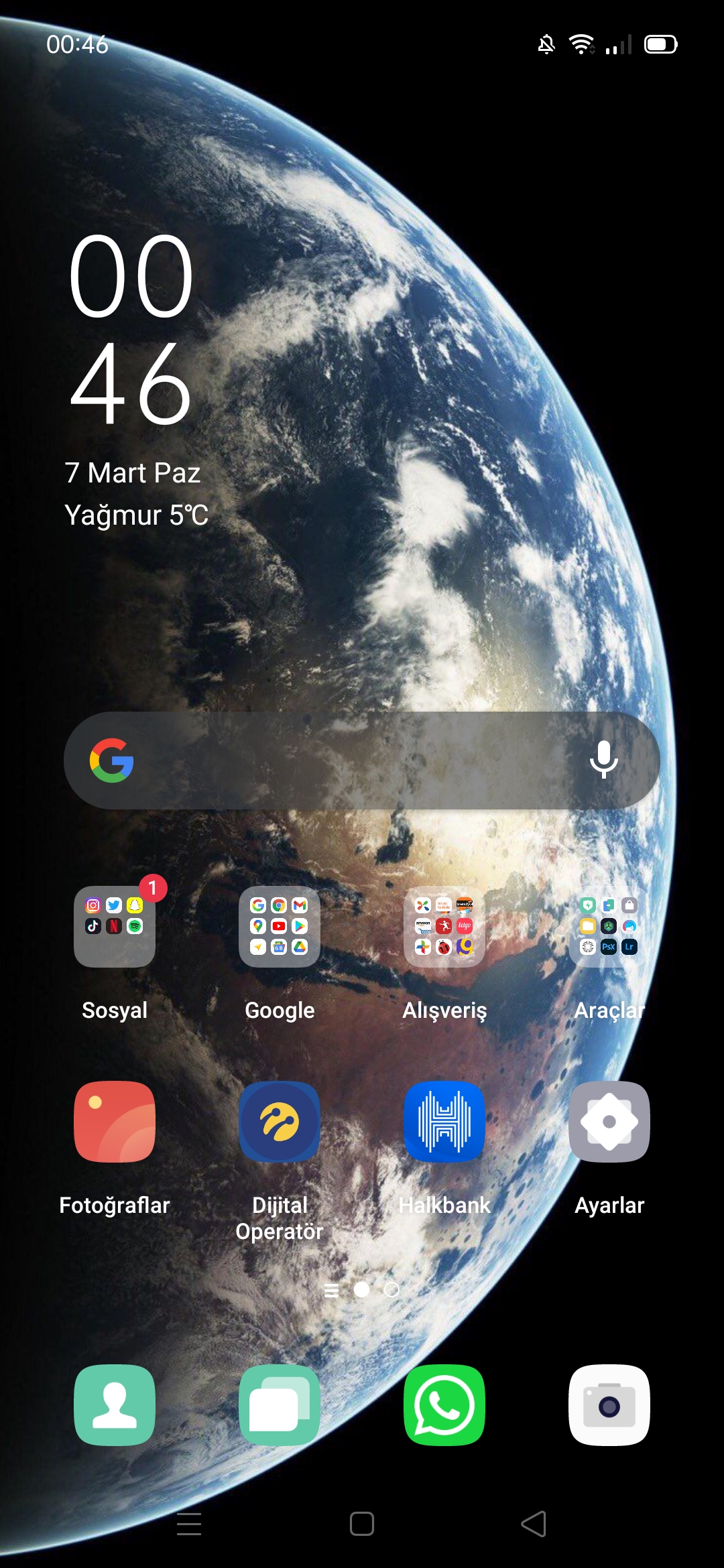Open weather from Yağmur 5°C
The height and width of the screenshot is (1568, 724).
coord(137,515)
